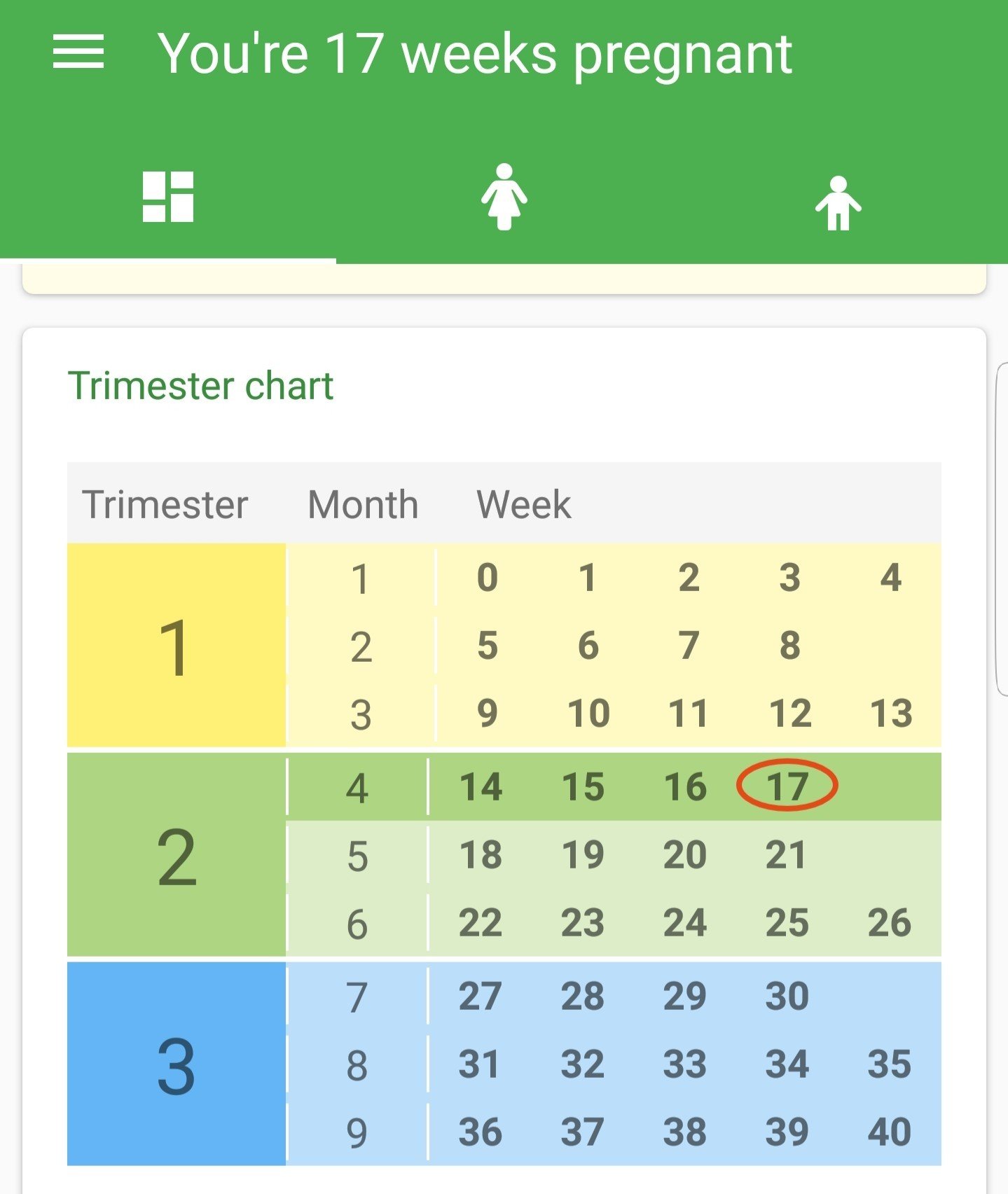Switch to the mother figure tab
Screen dimensions: 1008x1194
click(x=504, y=197)
